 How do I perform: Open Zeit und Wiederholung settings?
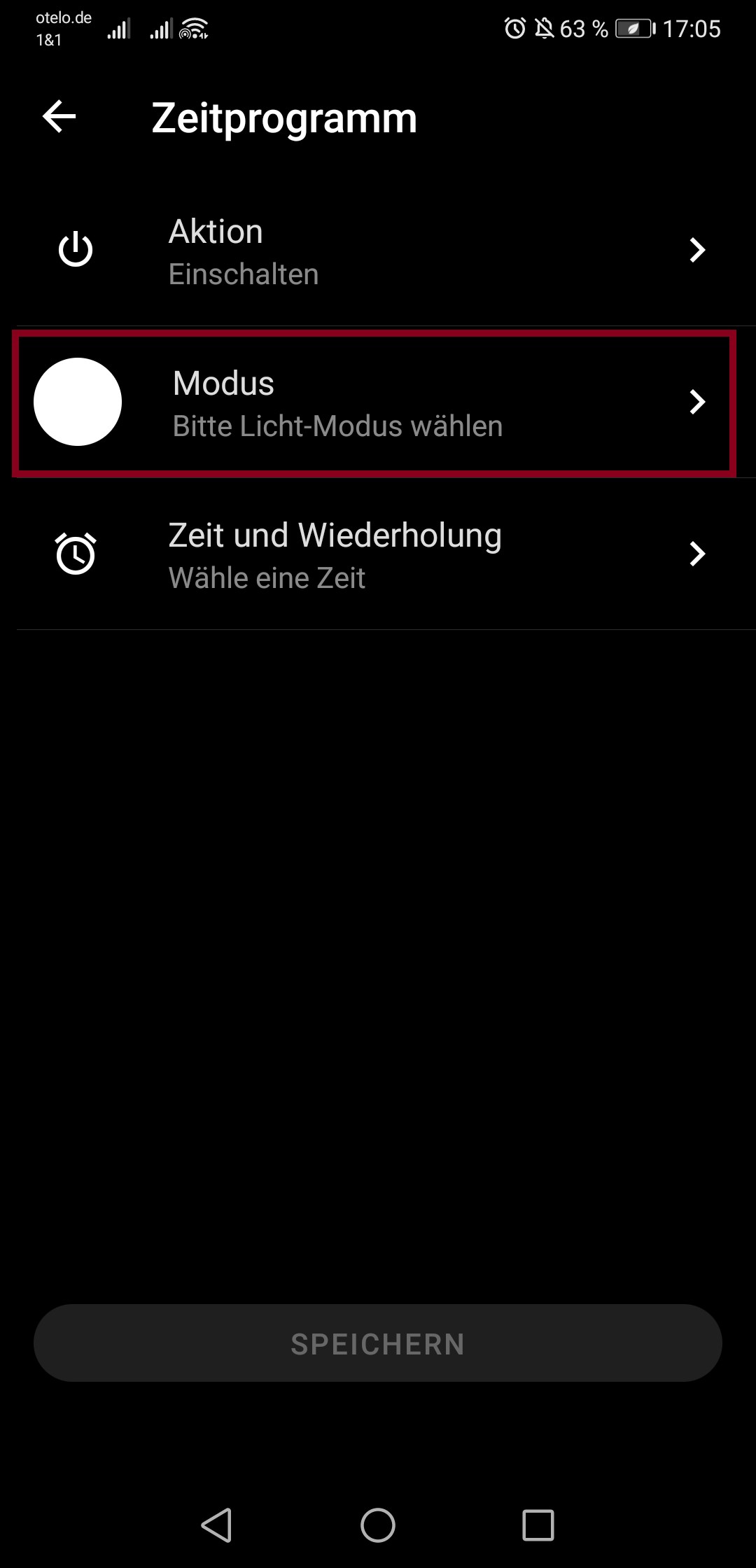point(378,554)
